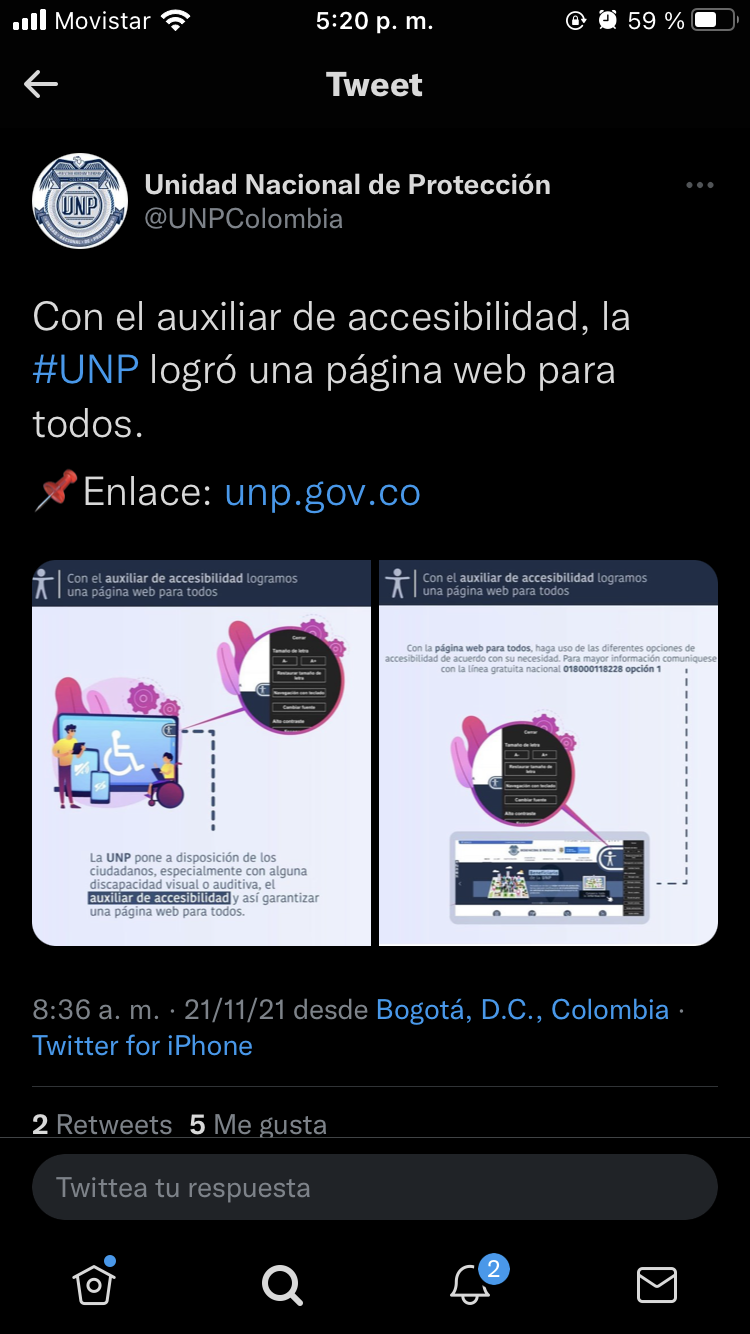Open the unp.gov.co link
The image size is (750, 1334).
tap(323, 492)
